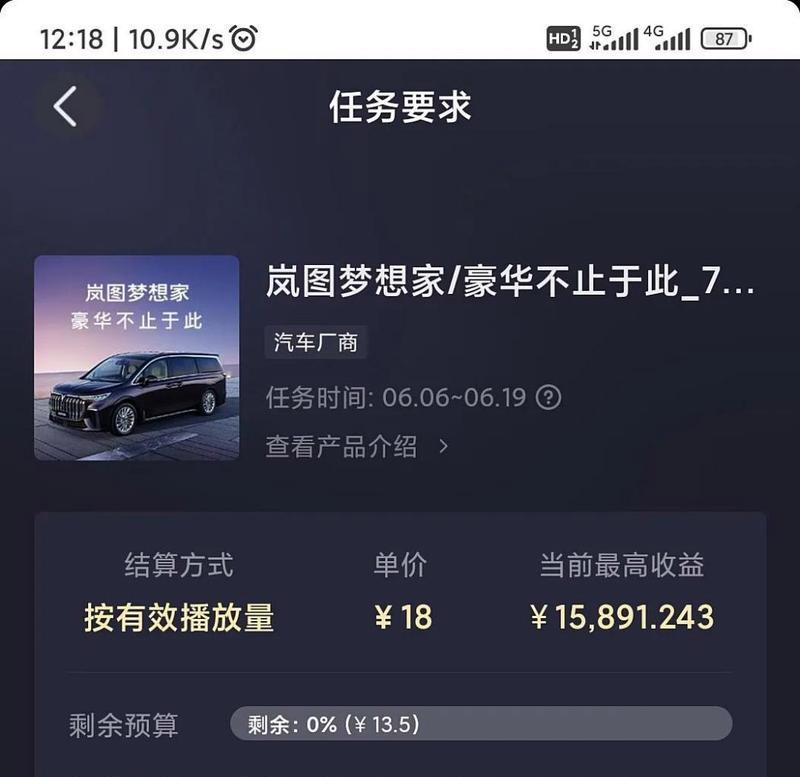
Task: Go back from 任务要求 page
Action: point(66,106)
